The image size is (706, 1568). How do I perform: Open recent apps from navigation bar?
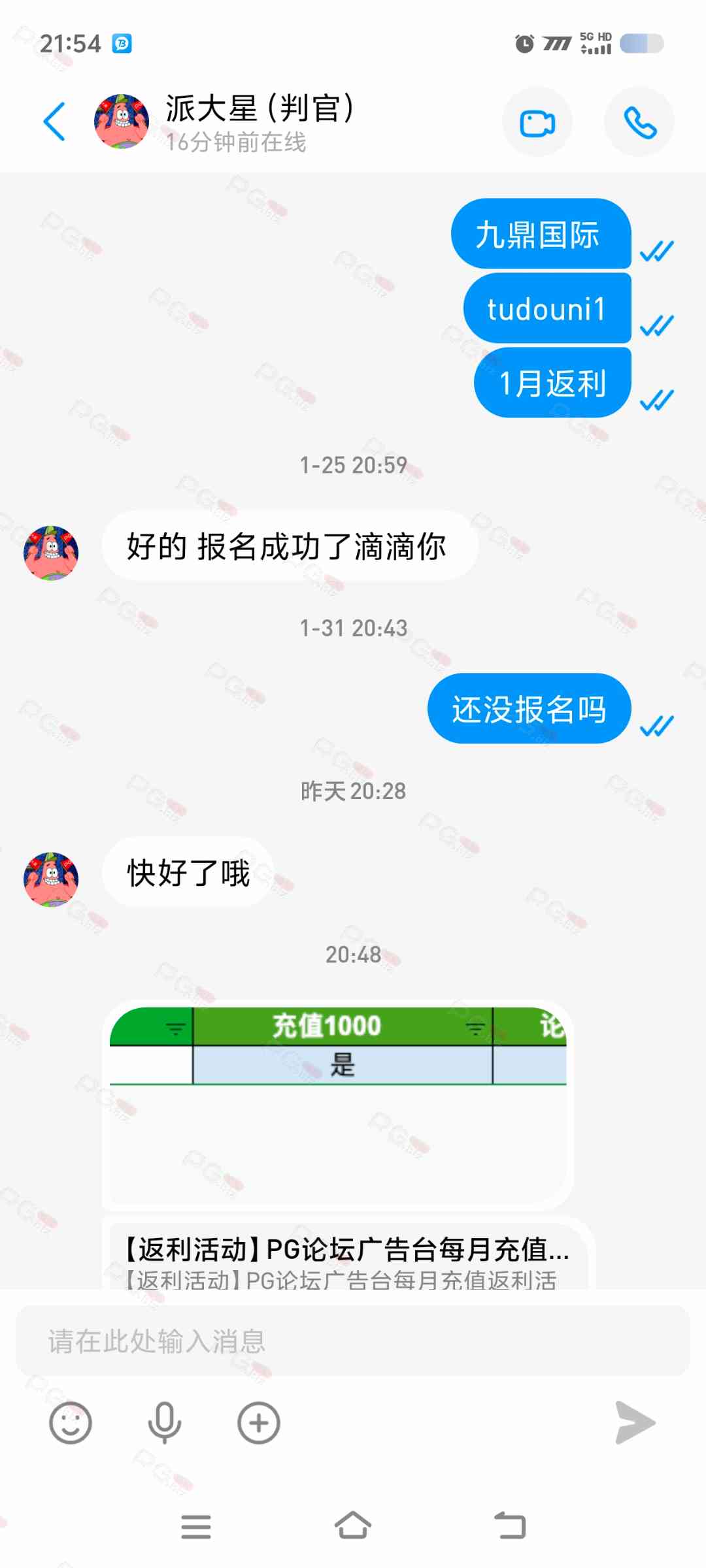(195, 1527)
